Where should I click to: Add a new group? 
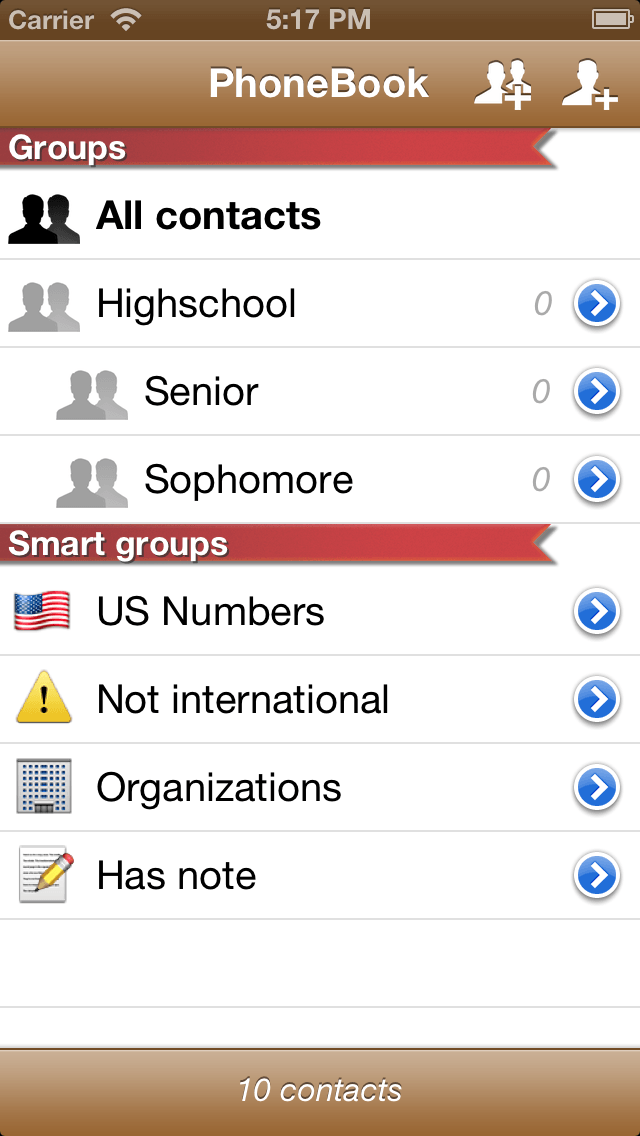tap(502, 84)
